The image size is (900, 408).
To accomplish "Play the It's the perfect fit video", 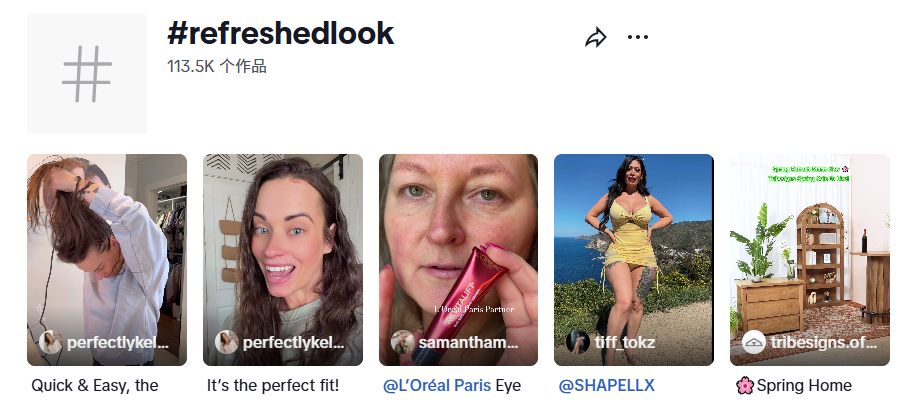I will [x=283, y=259].
